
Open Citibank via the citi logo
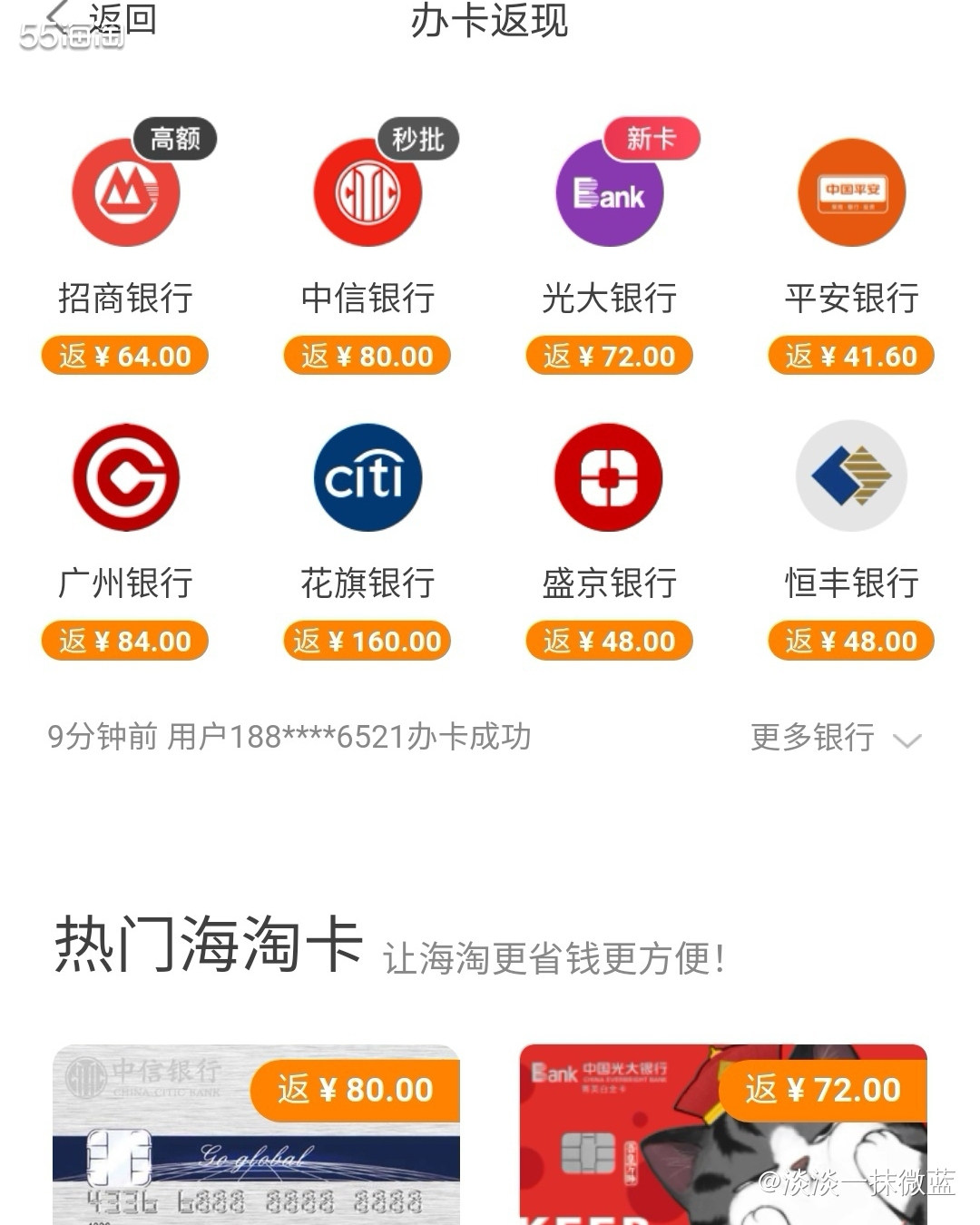point(367,478)
